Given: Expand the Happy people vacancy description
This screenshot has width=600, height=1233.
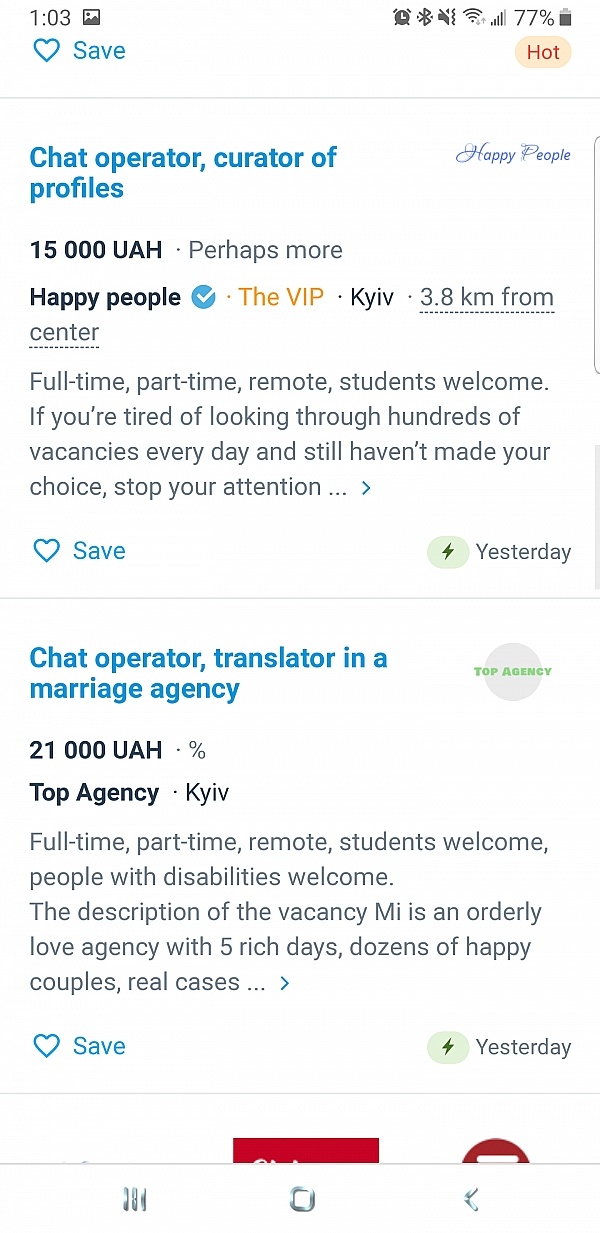Looking at the screenshot, I should 366,488.
